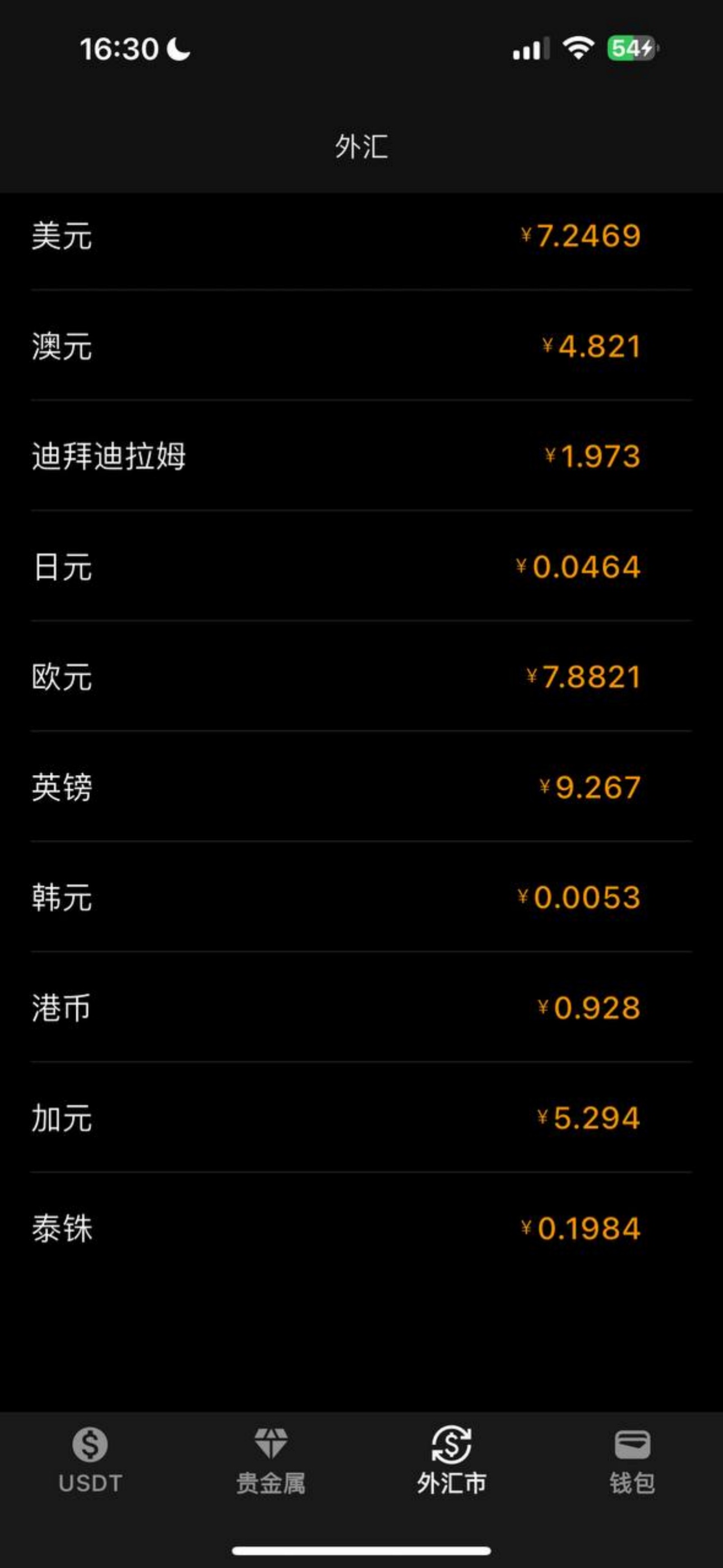
Task: Tap the 英镑 row
Action: pos(361,786)
